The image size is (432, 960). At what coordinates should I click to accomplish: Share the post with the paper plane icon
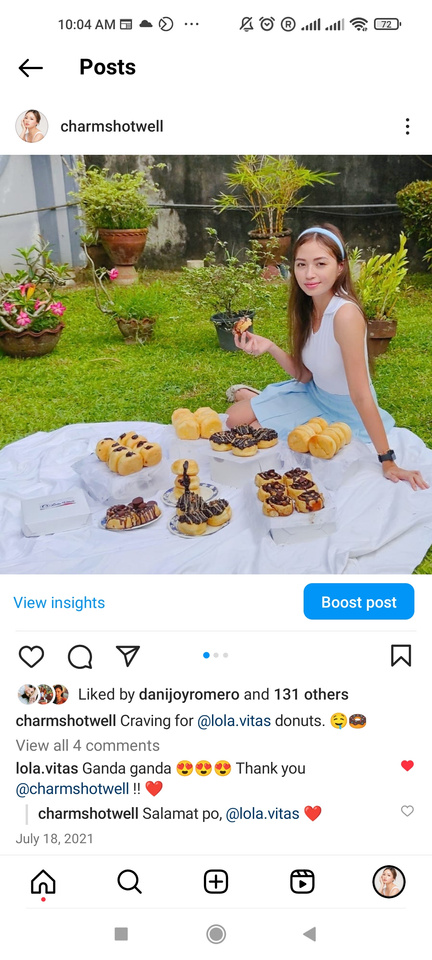tap(128, 656)
